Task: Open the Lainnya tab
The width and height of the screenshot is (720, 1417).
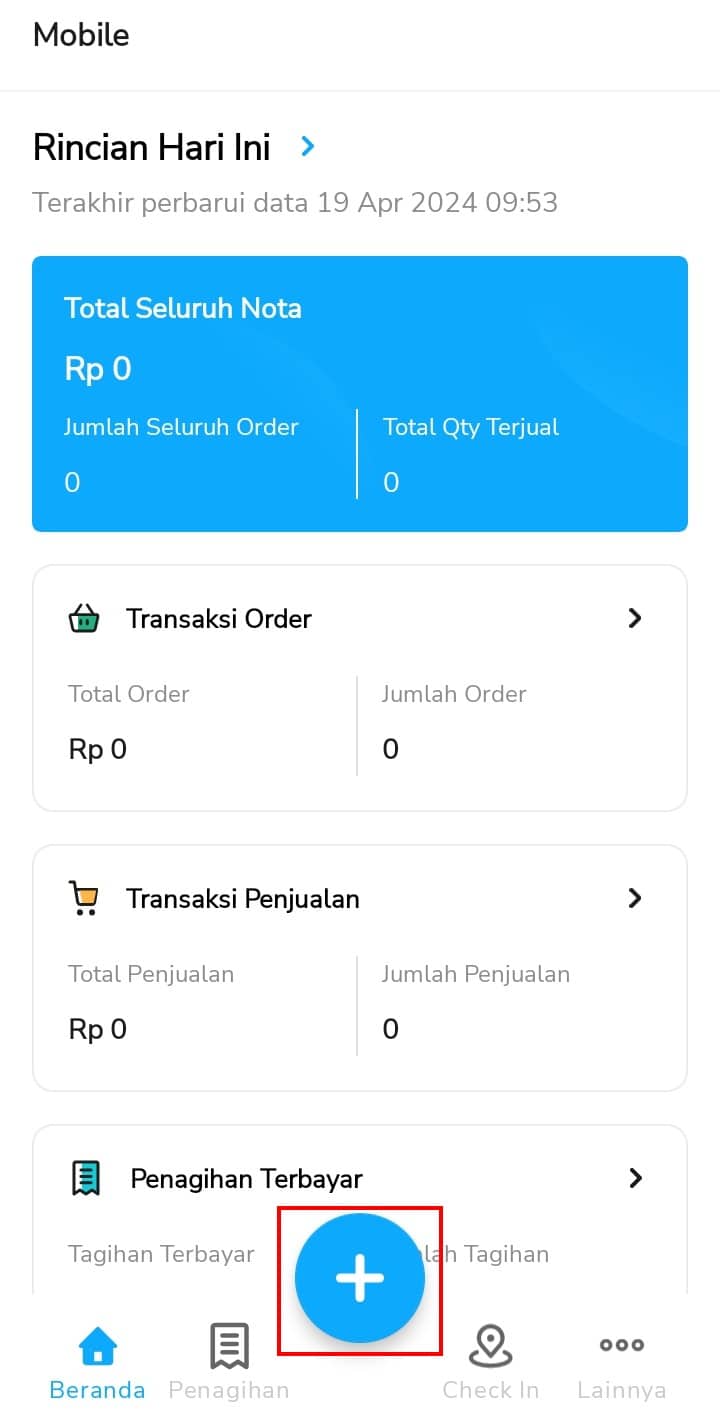Action: click(x=622, y=1362)
